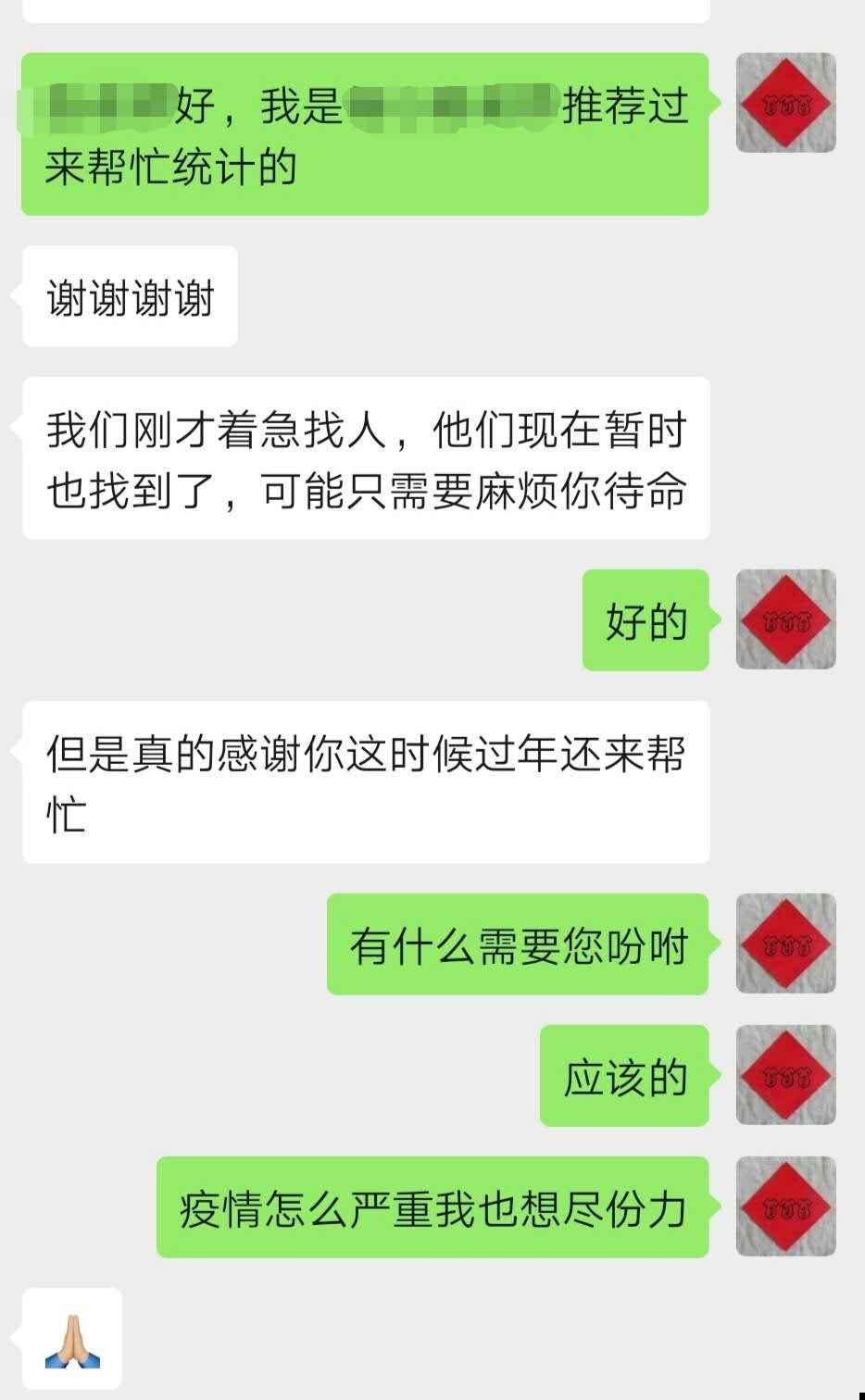Open avatar beside '推荐过来帮忙统计的' message
The width and height of the screenshot is (865, 1400).
785,103
